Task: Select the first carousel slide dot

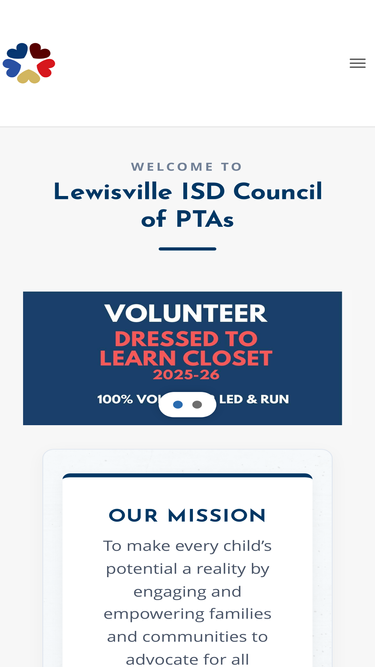Action: (x=178, y=405)
